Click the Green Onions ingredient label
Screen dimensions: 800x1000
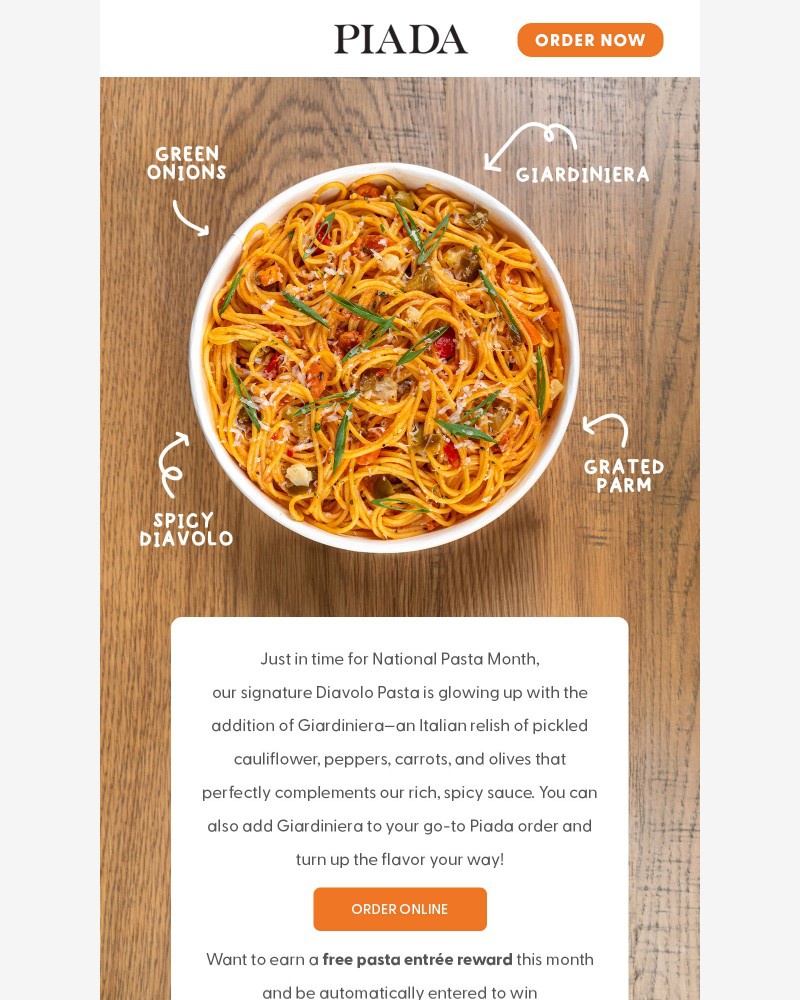point(186,163)
